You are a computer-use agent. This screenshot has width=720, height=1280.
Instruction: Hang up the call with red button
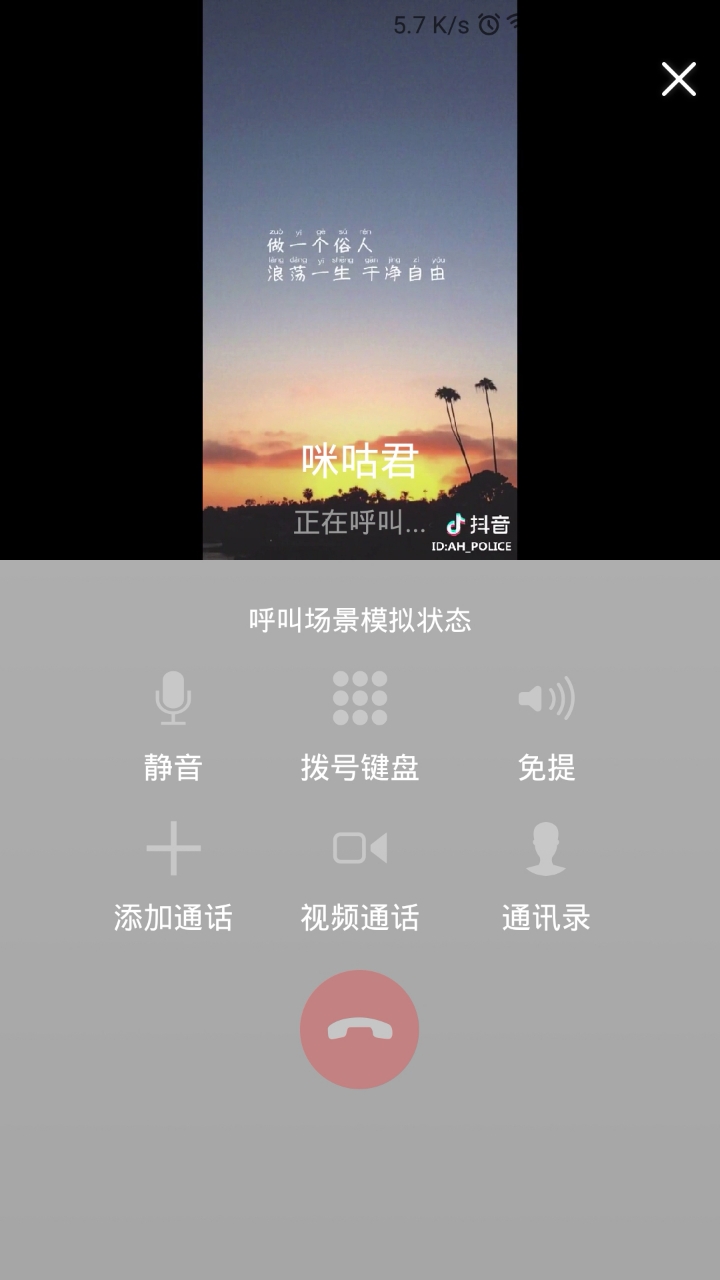(x=359, y=1029)
